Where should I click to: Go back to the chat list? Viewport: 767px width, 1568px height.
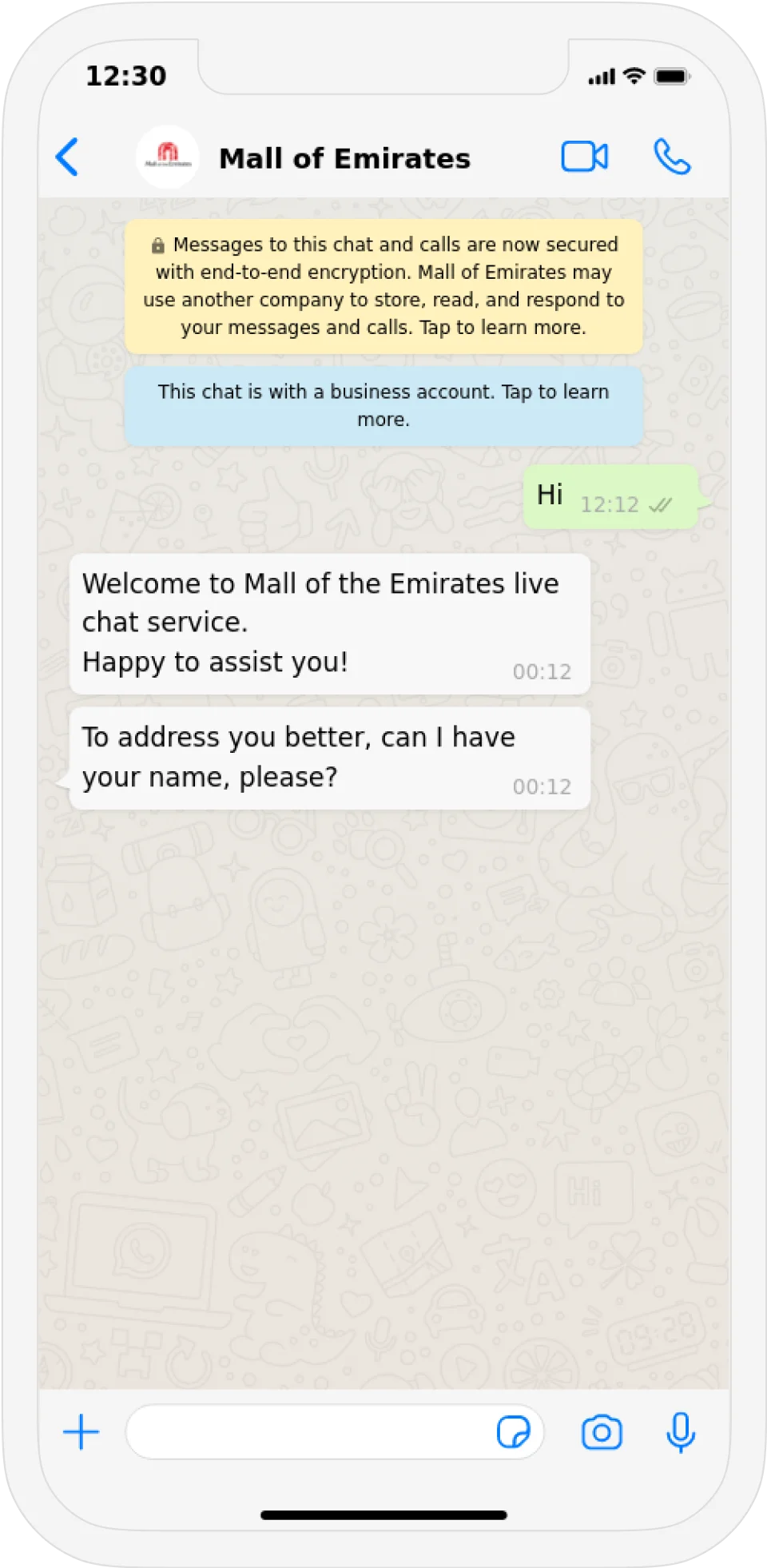[x=67, y=157]
